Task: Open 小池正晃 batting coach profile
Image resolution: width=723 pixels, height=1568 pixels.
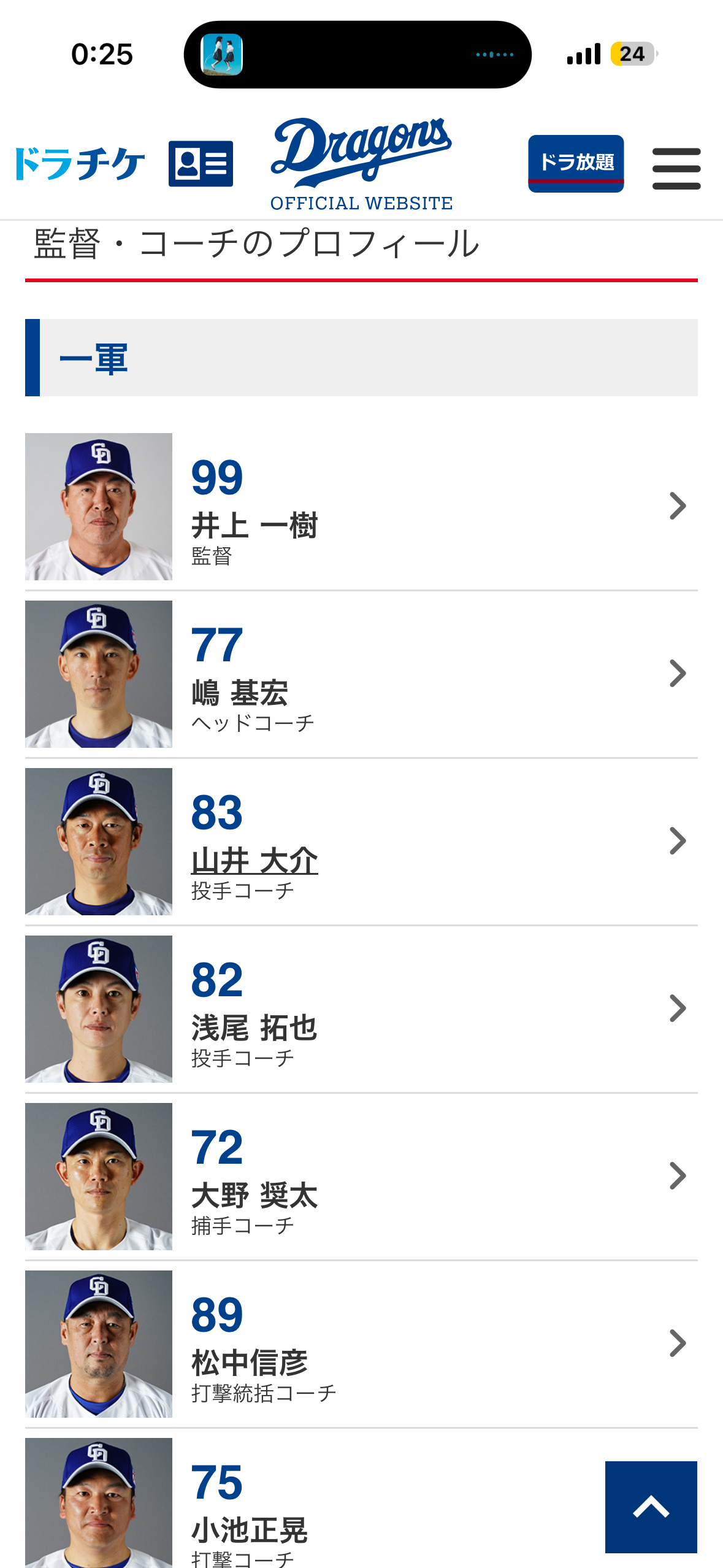Action: pos(307,1503)
